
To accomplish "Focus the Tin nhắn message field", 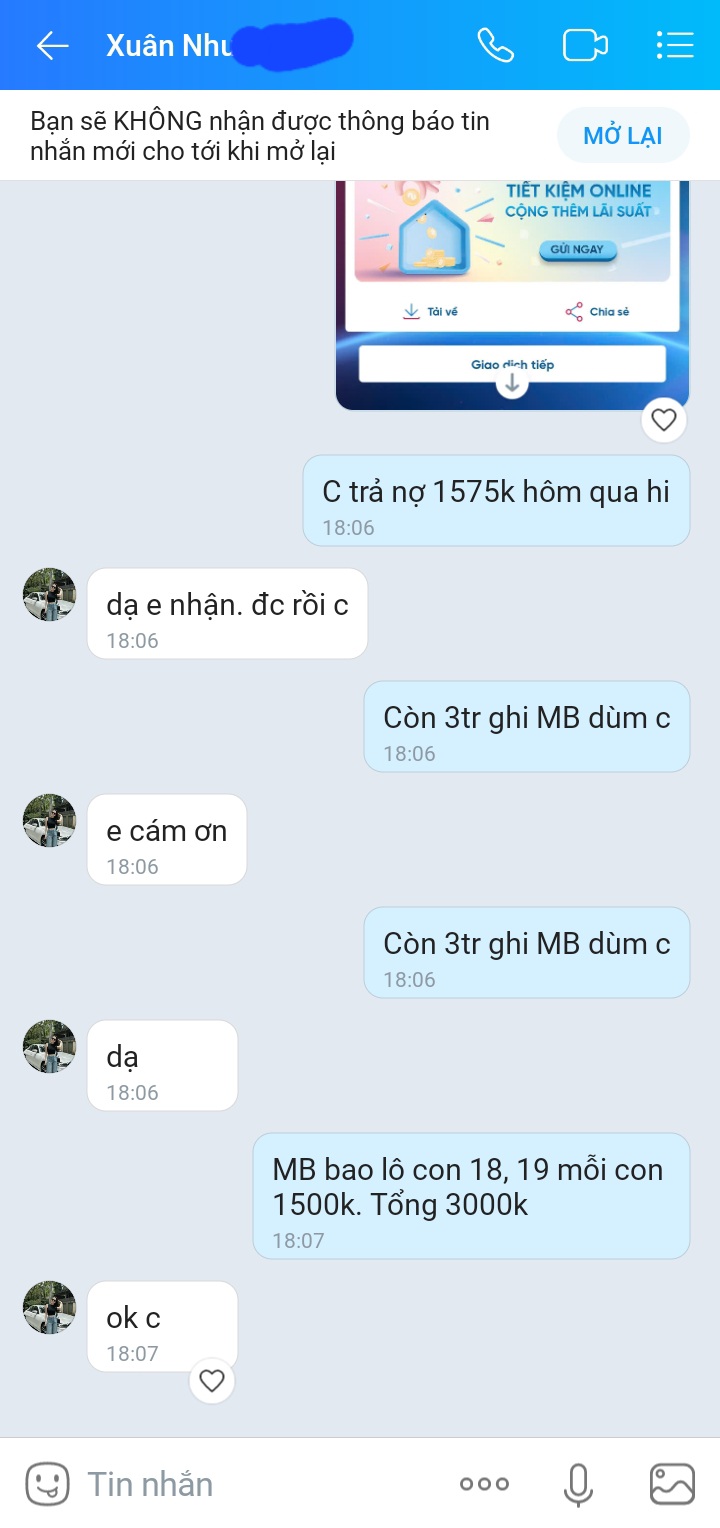I will 260,1484.
